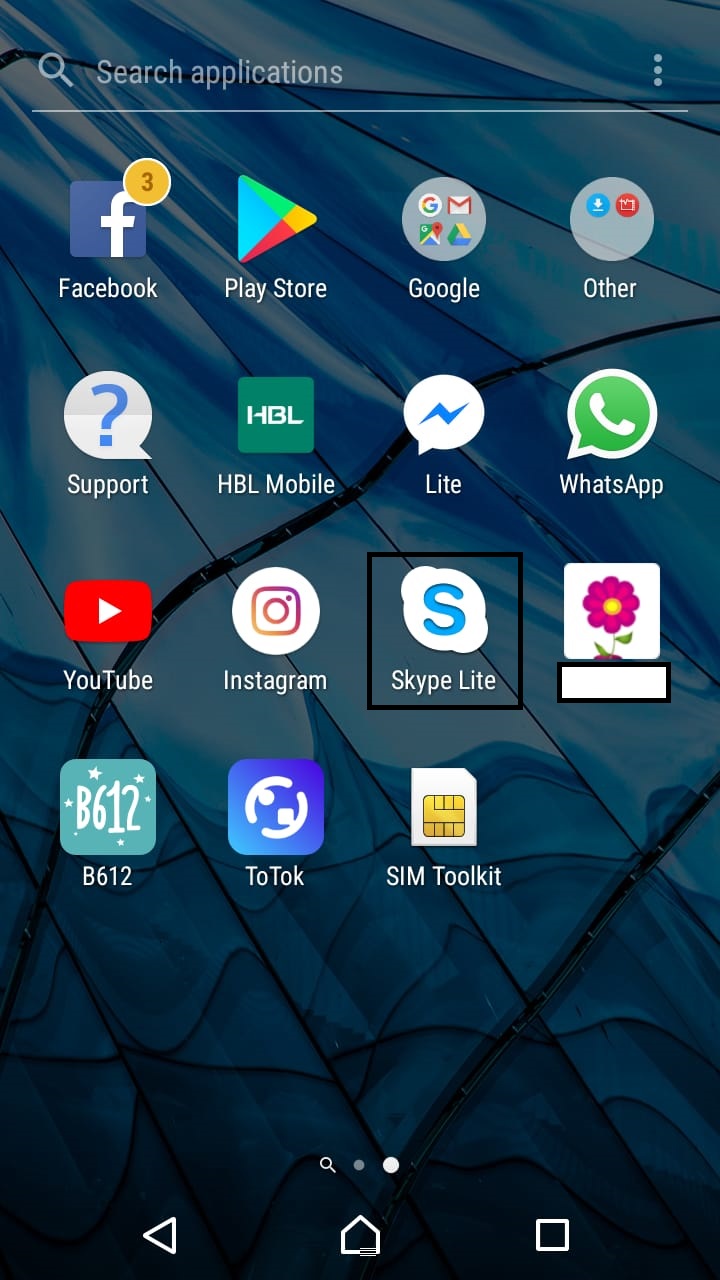Open WhatsApp

(611, 434)
